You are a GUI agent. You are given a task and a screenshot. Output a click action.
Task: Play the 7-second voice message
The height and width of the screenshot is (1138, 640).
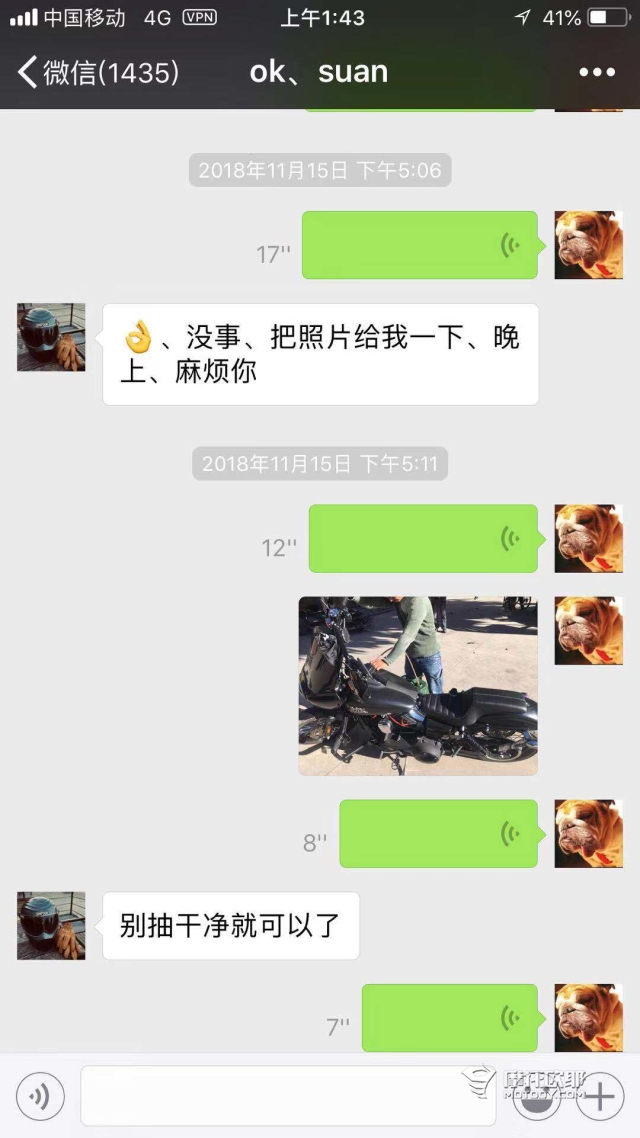(449, 1018)
